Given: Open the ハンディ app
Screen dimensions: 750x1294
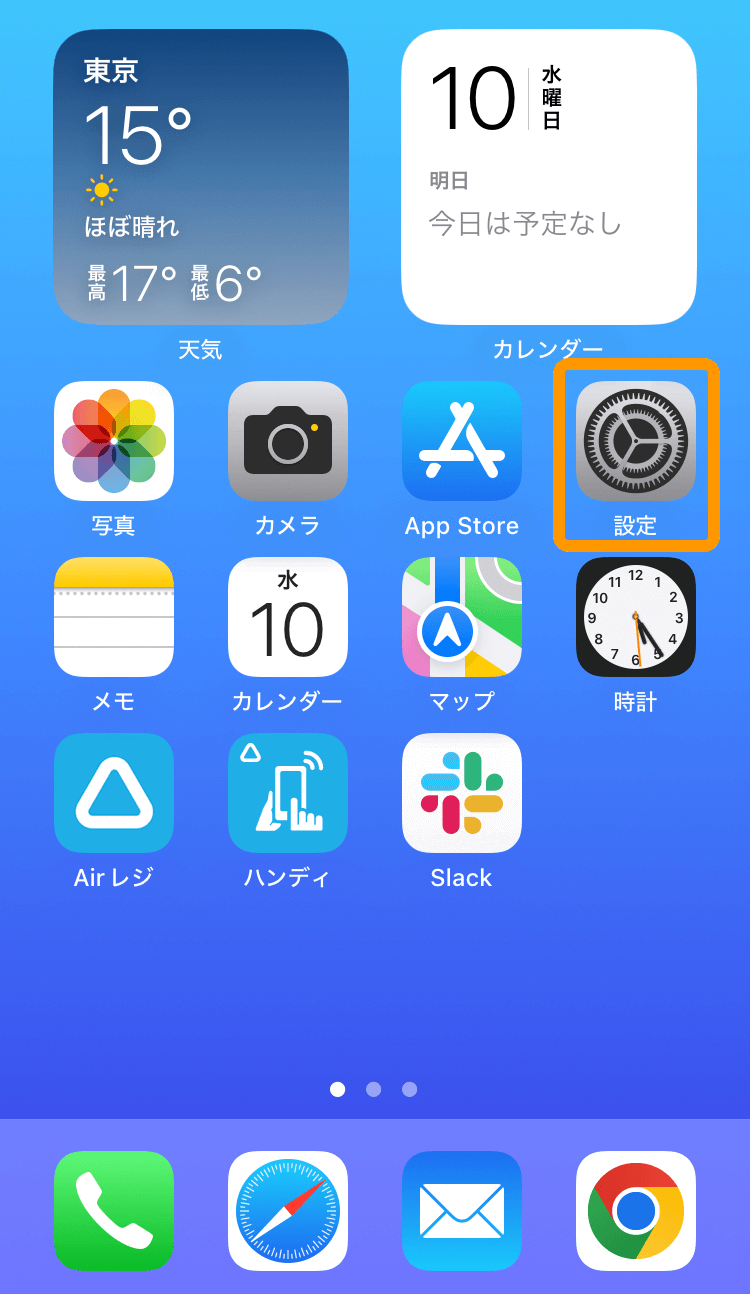Looking at the screenshot, I should click(288, 793).
